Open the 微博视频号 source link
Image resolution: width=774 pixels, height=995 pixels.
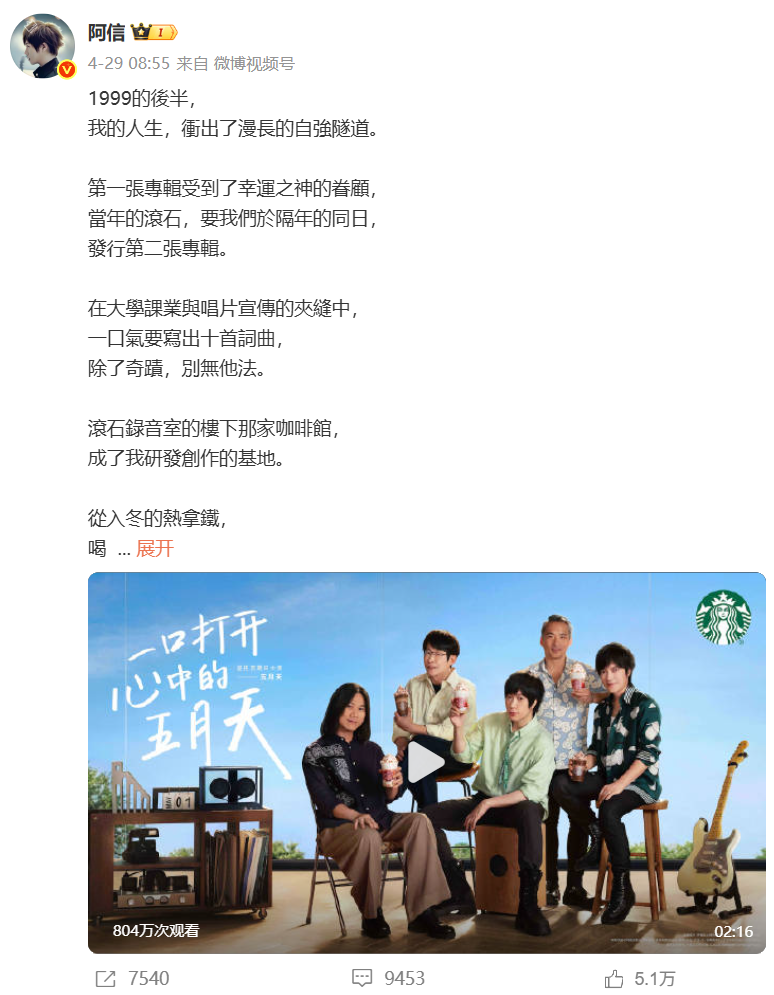(254, 63)
